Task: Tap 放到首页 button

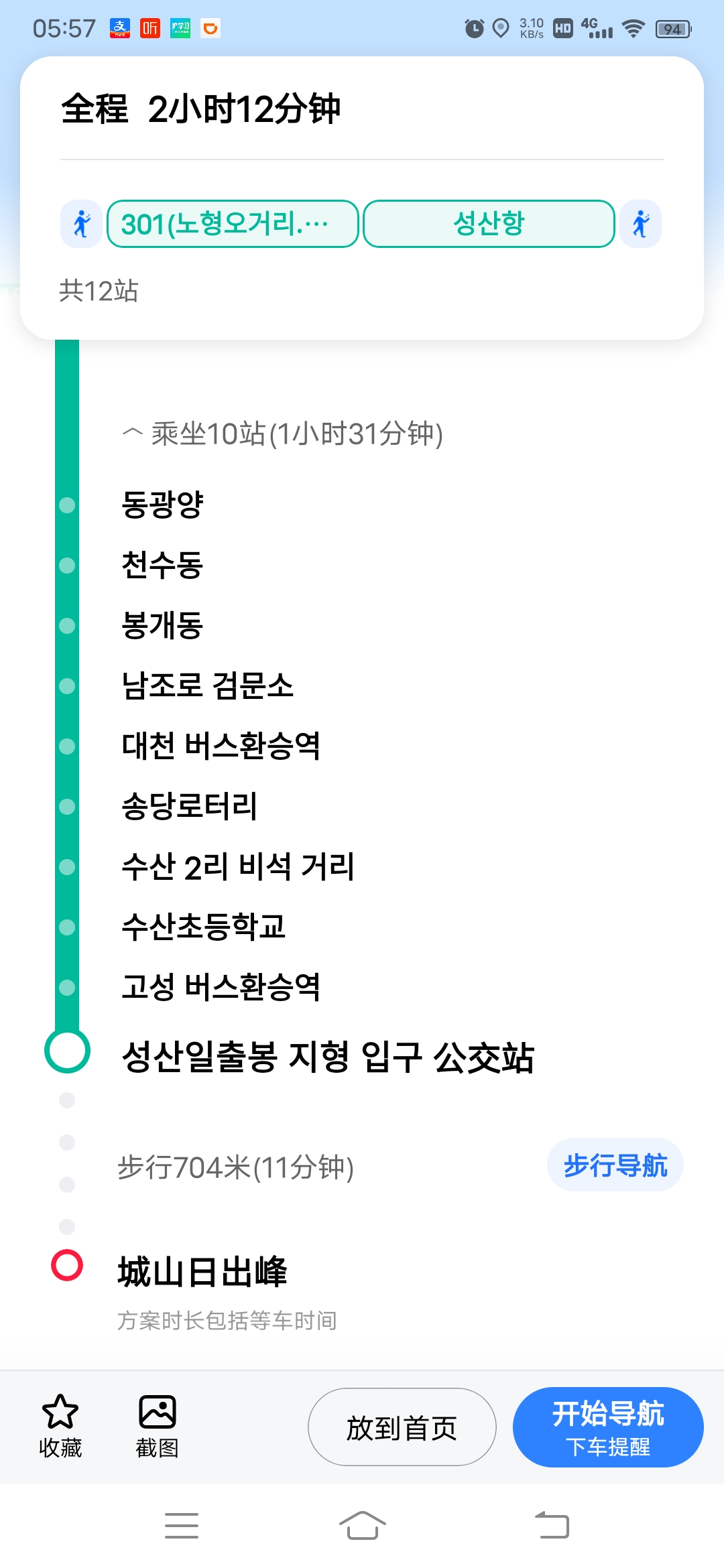Action: pos(402,1427)
